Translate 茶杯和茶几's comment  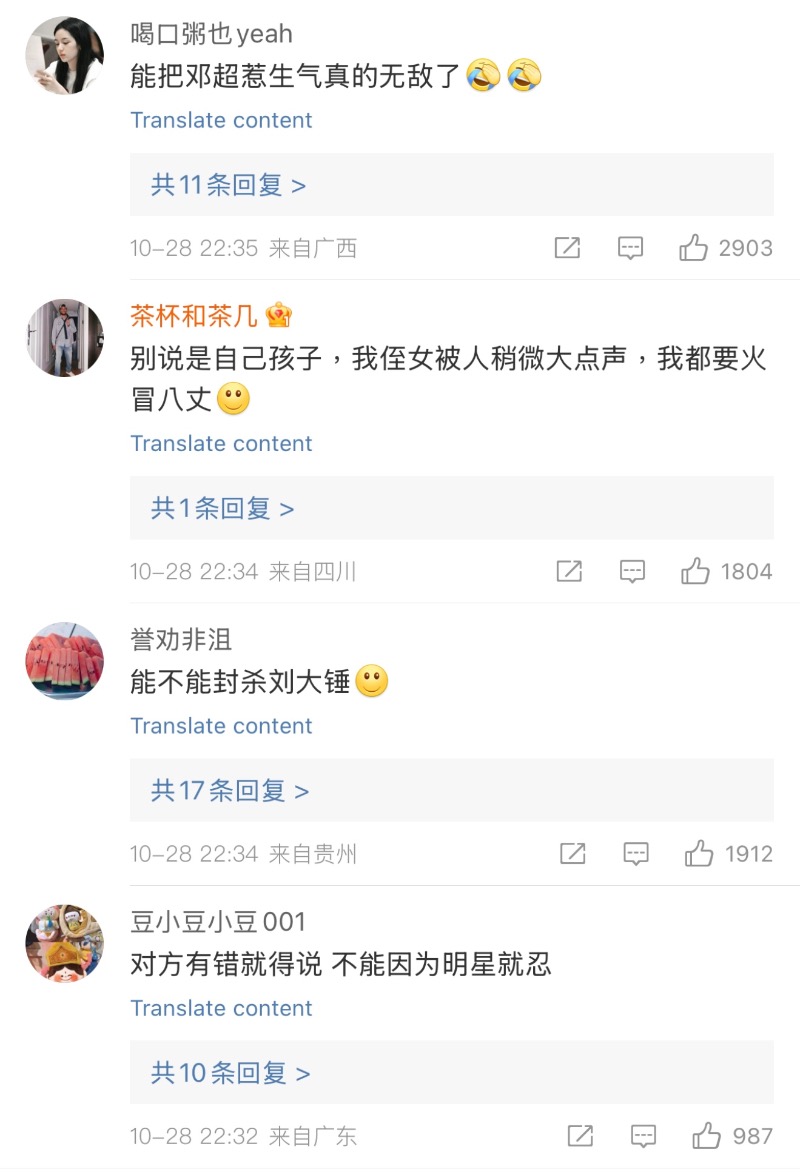tap(221, 443)
